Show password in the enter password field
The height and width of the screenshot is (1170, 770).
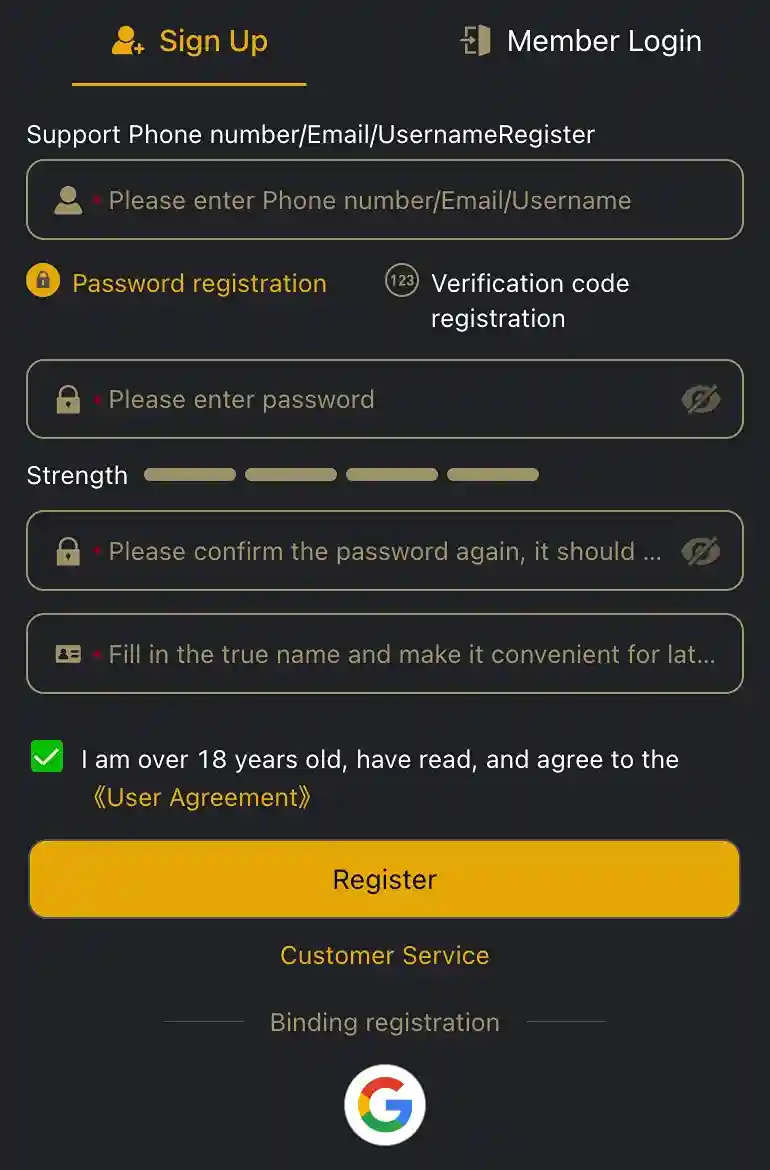pos(700,400)
